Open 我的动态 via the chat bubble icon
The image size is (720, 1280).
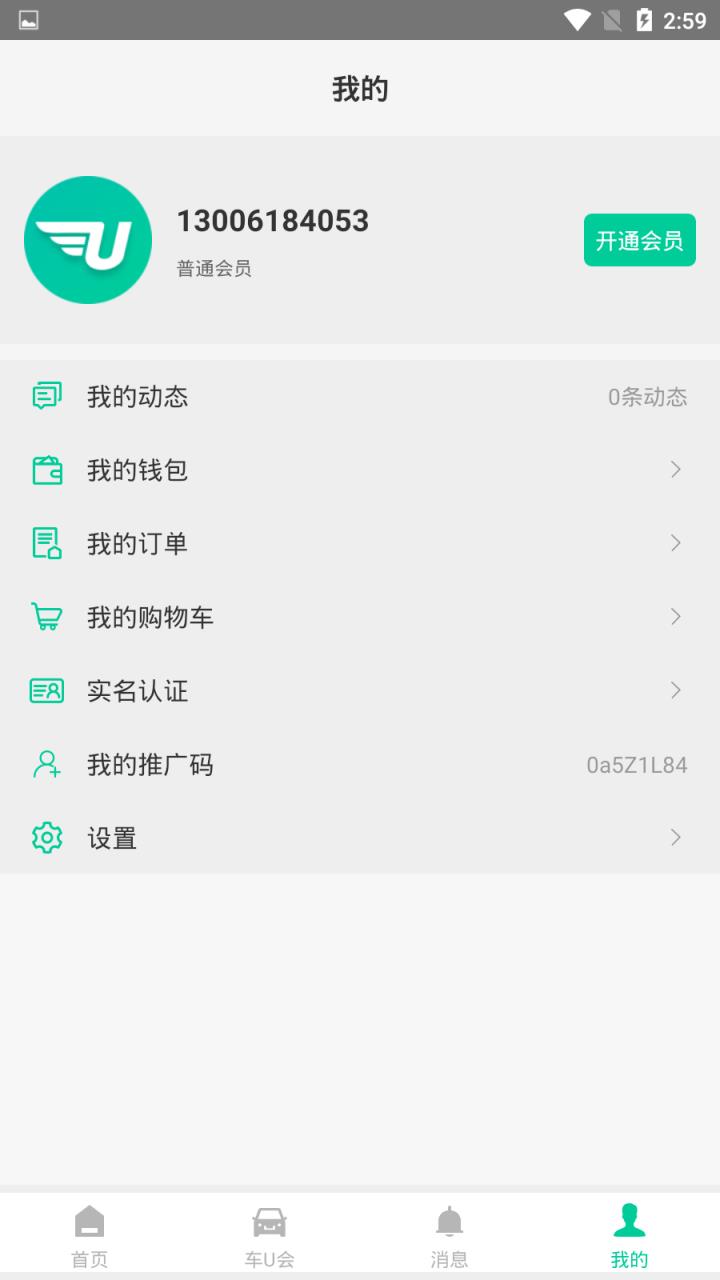(x=46, y=395)
